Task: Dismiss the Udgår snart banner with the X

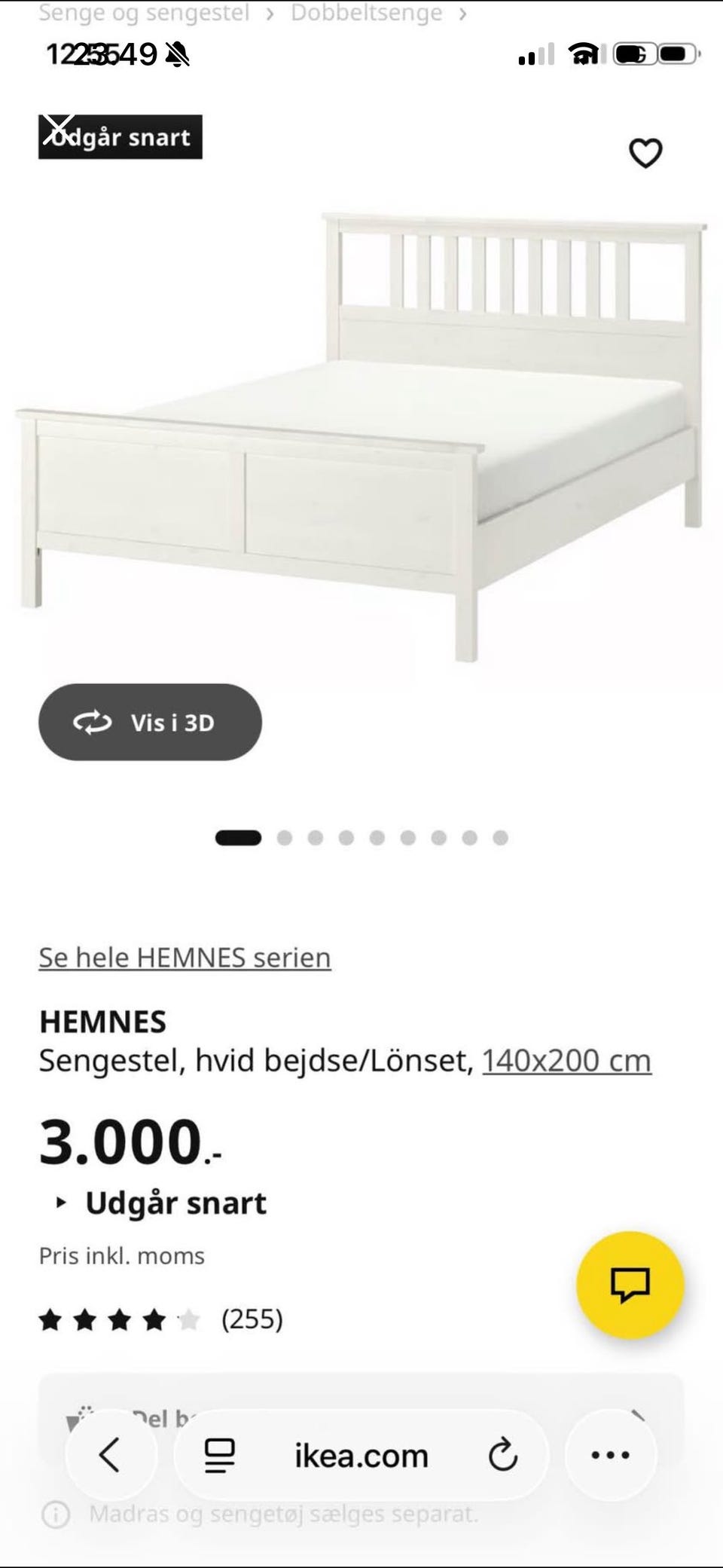Action: (x=59, y=130)
